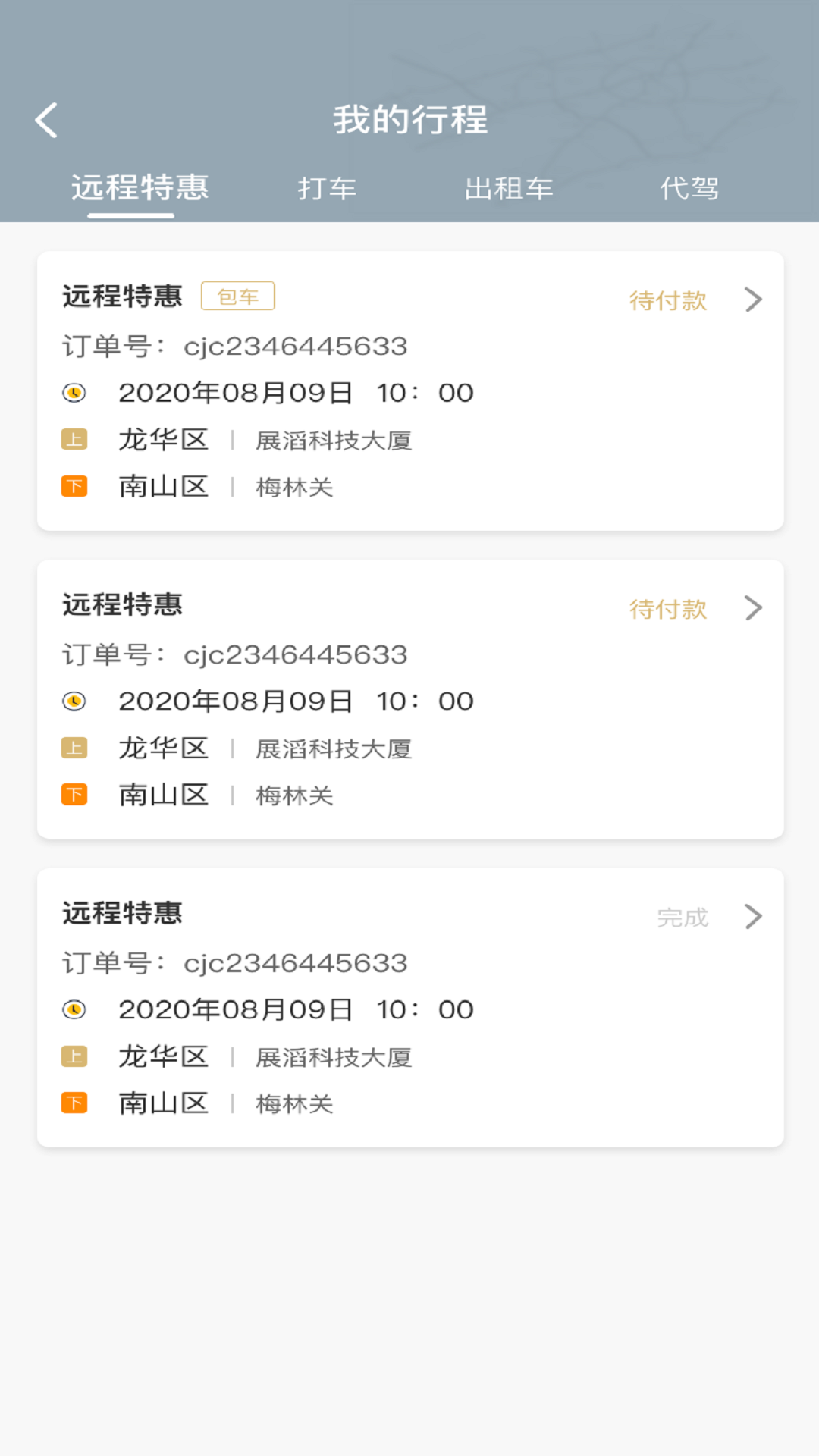Click the 上 pickup icon on the second order
This screenshot has height=1456, width=819.
coord(73,748)
